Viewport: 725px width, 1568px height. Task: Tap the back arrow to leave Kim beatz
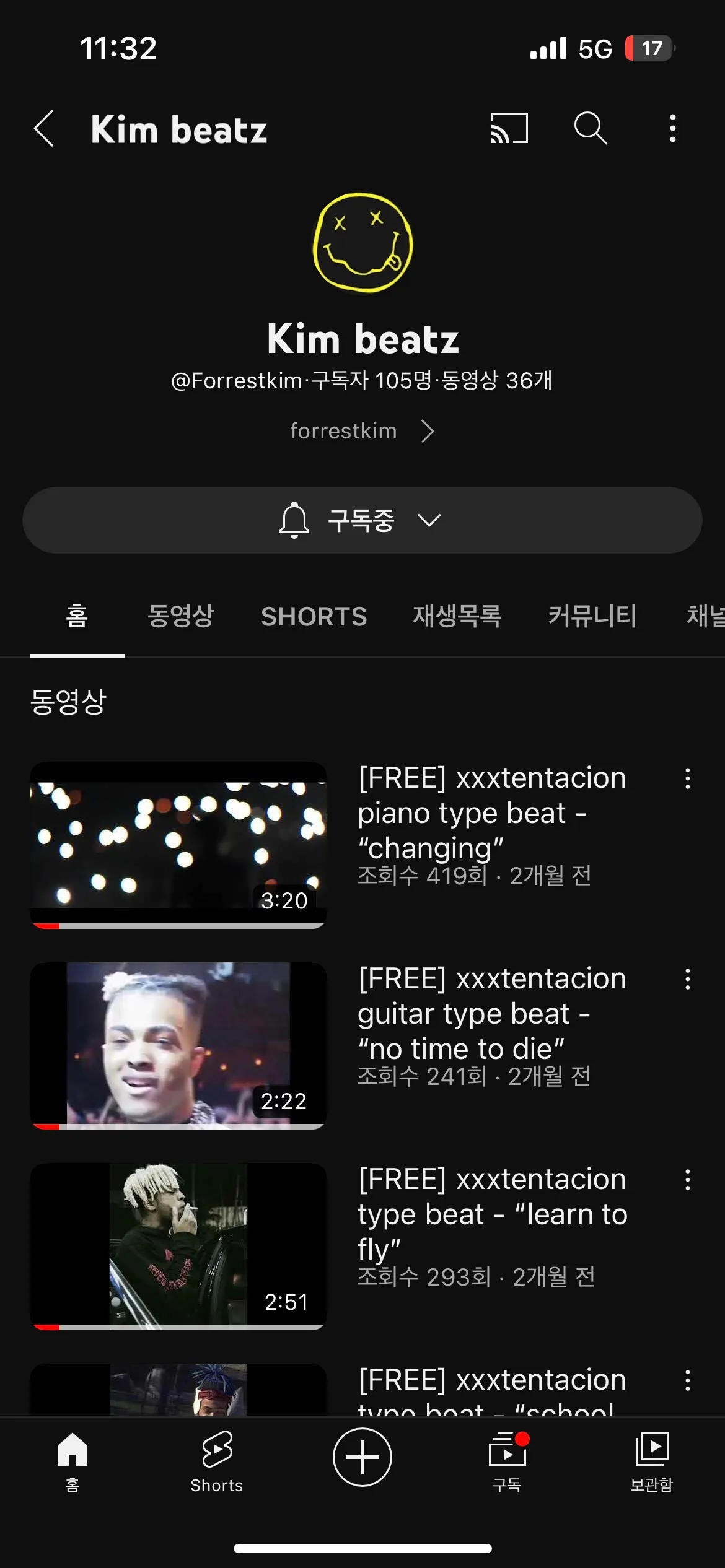pos(43,129)
